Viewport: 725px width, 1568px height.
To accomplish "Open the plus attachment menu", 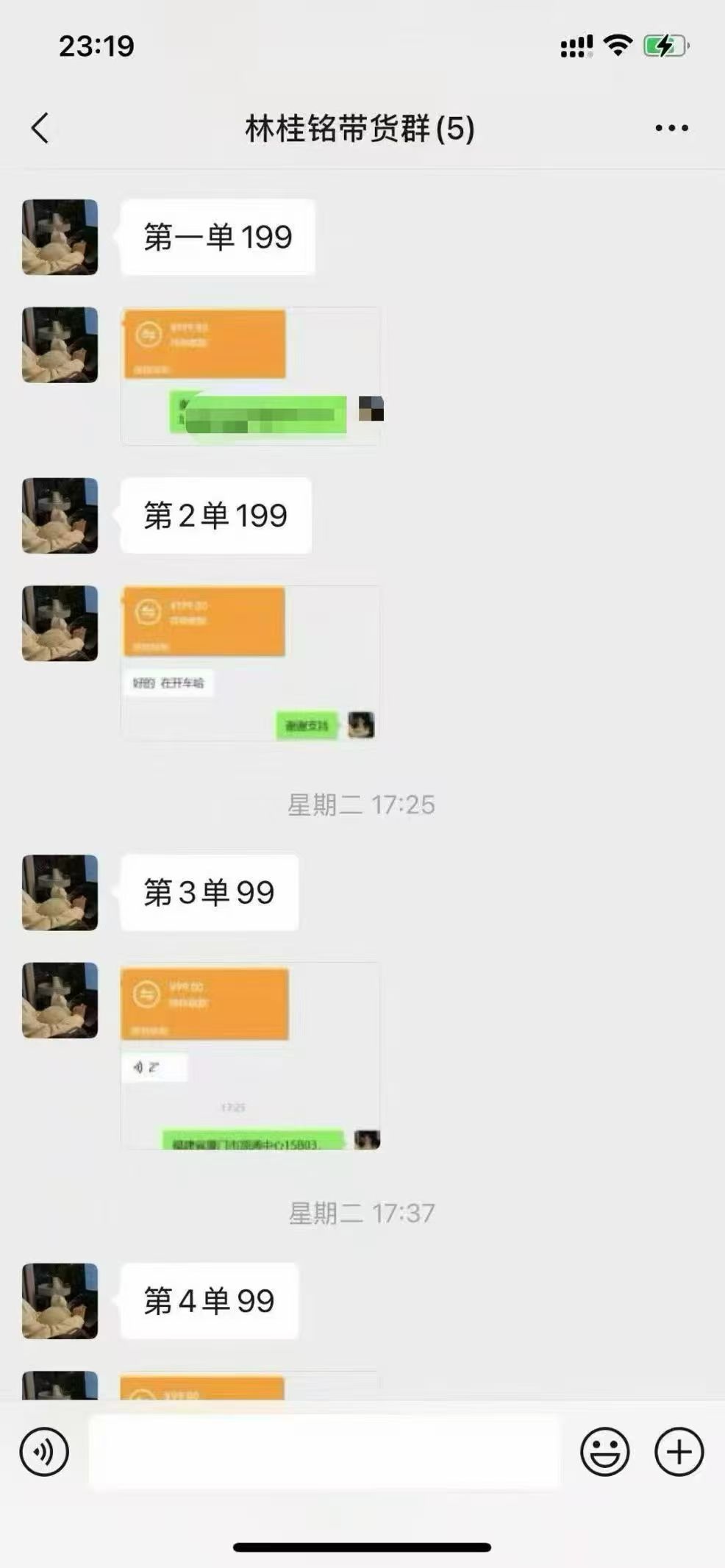I will (679, 1452).
